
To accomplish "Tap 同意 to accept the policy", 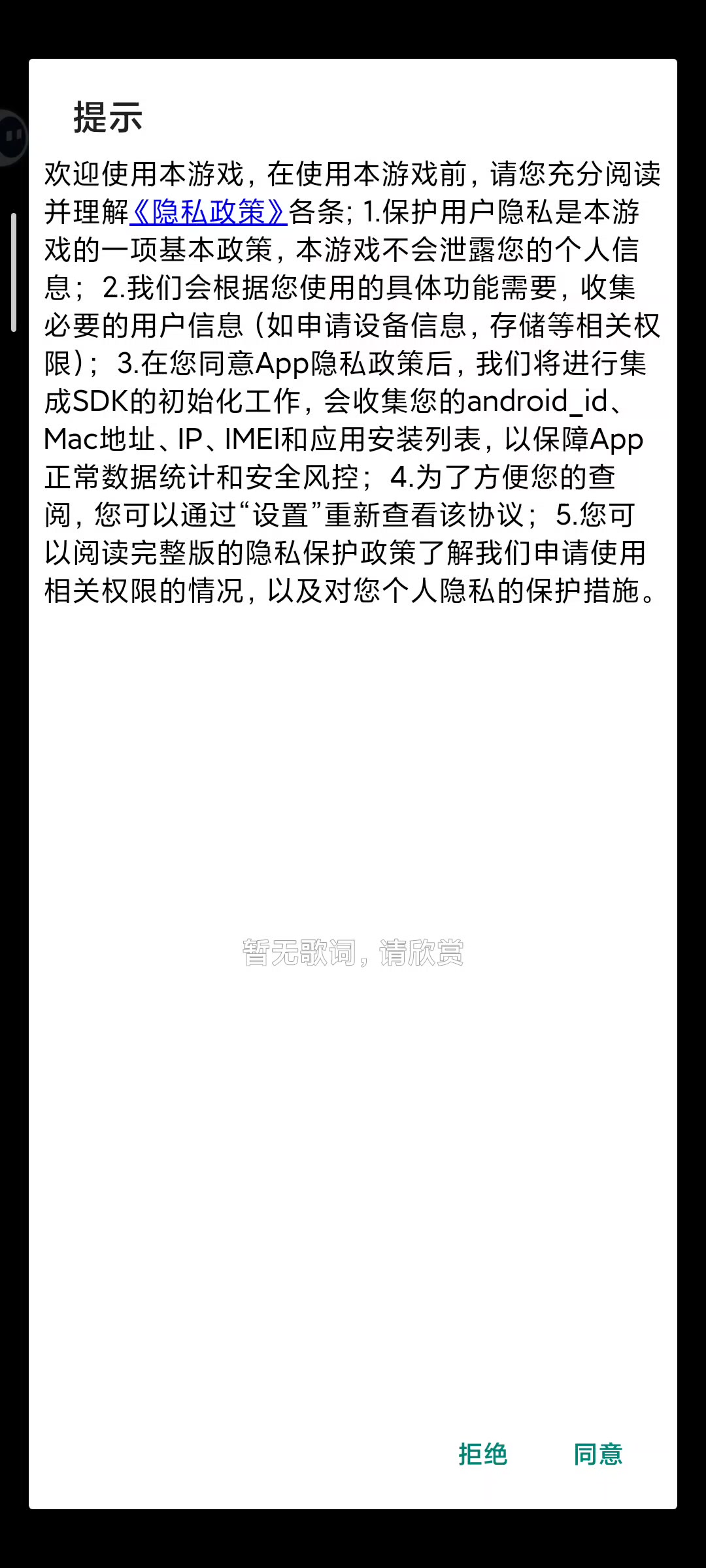I will (597, 1454).
